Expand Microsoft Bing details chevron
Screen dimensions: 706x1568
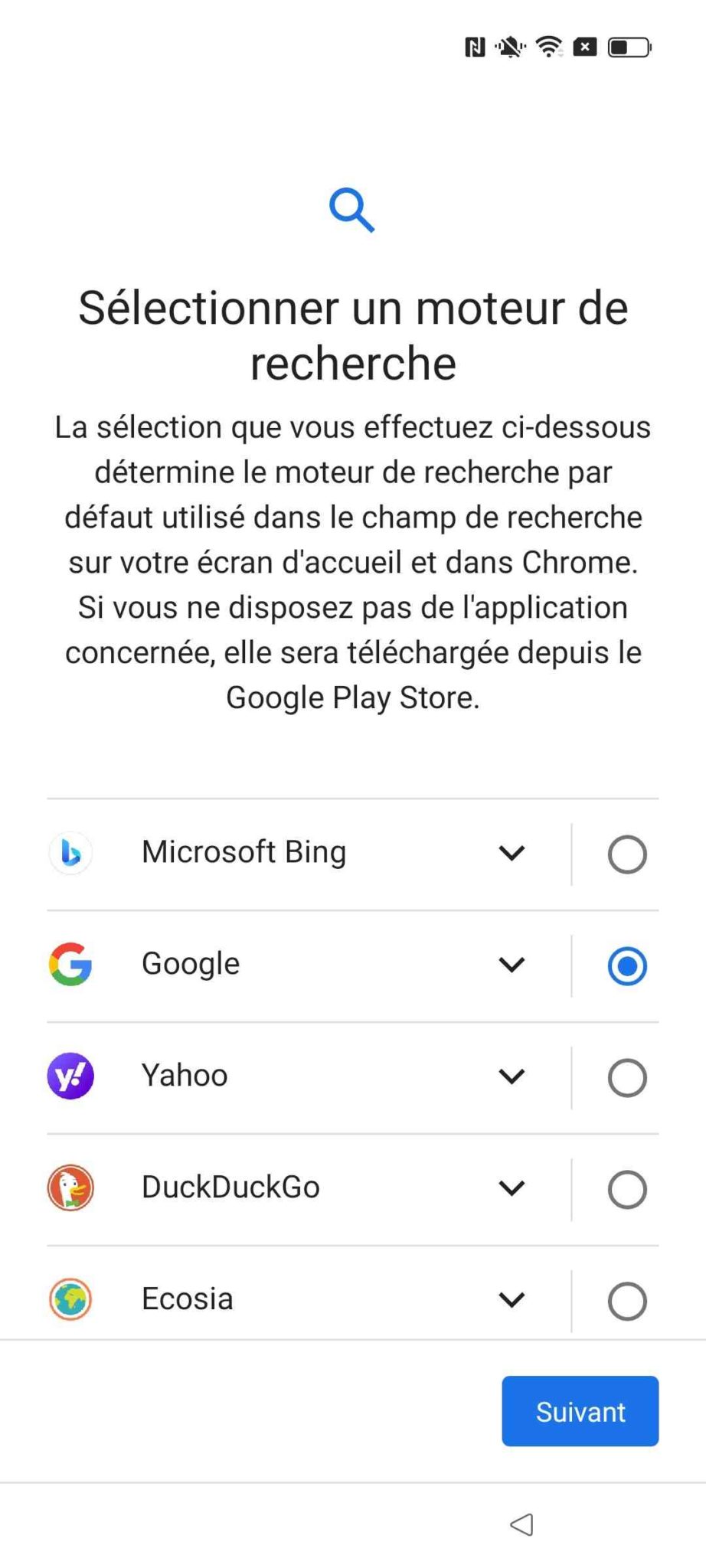(512, 853)
